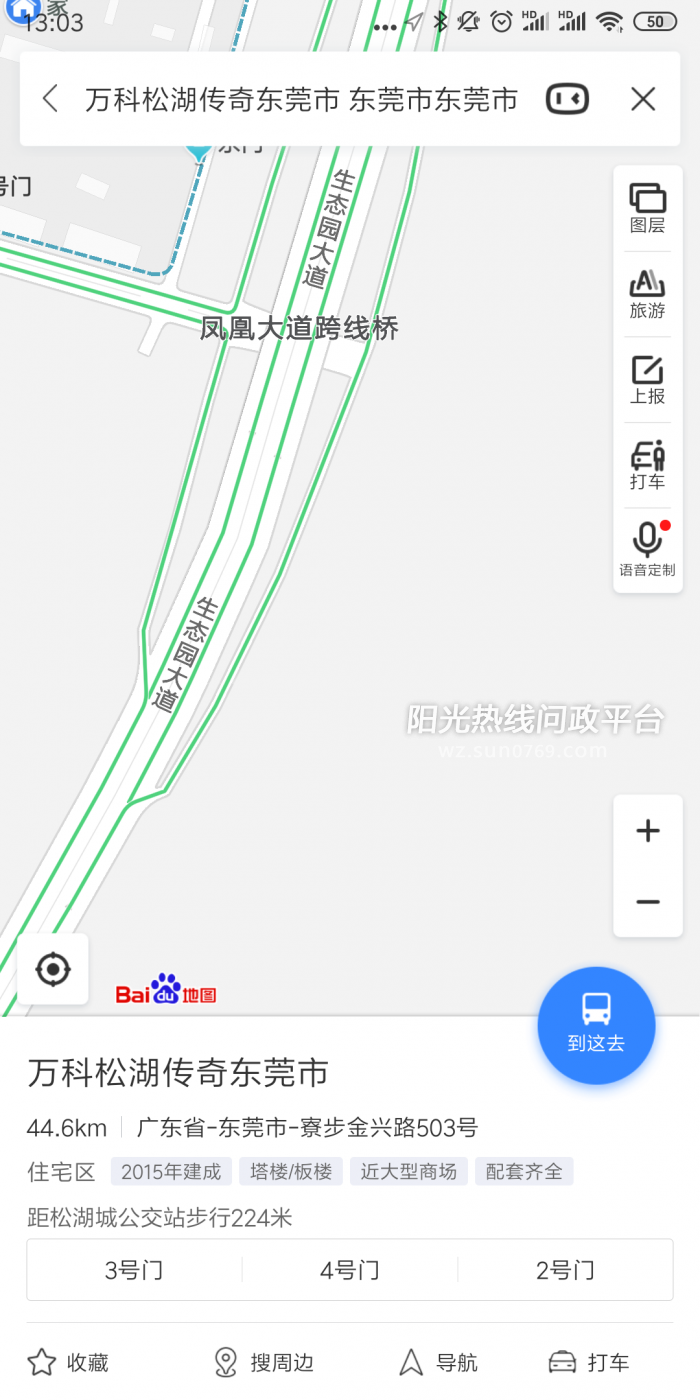Viewport: 700px width, 1400px height.
Task: Select the 3号门 entrance
Action: pos(134,1271)
